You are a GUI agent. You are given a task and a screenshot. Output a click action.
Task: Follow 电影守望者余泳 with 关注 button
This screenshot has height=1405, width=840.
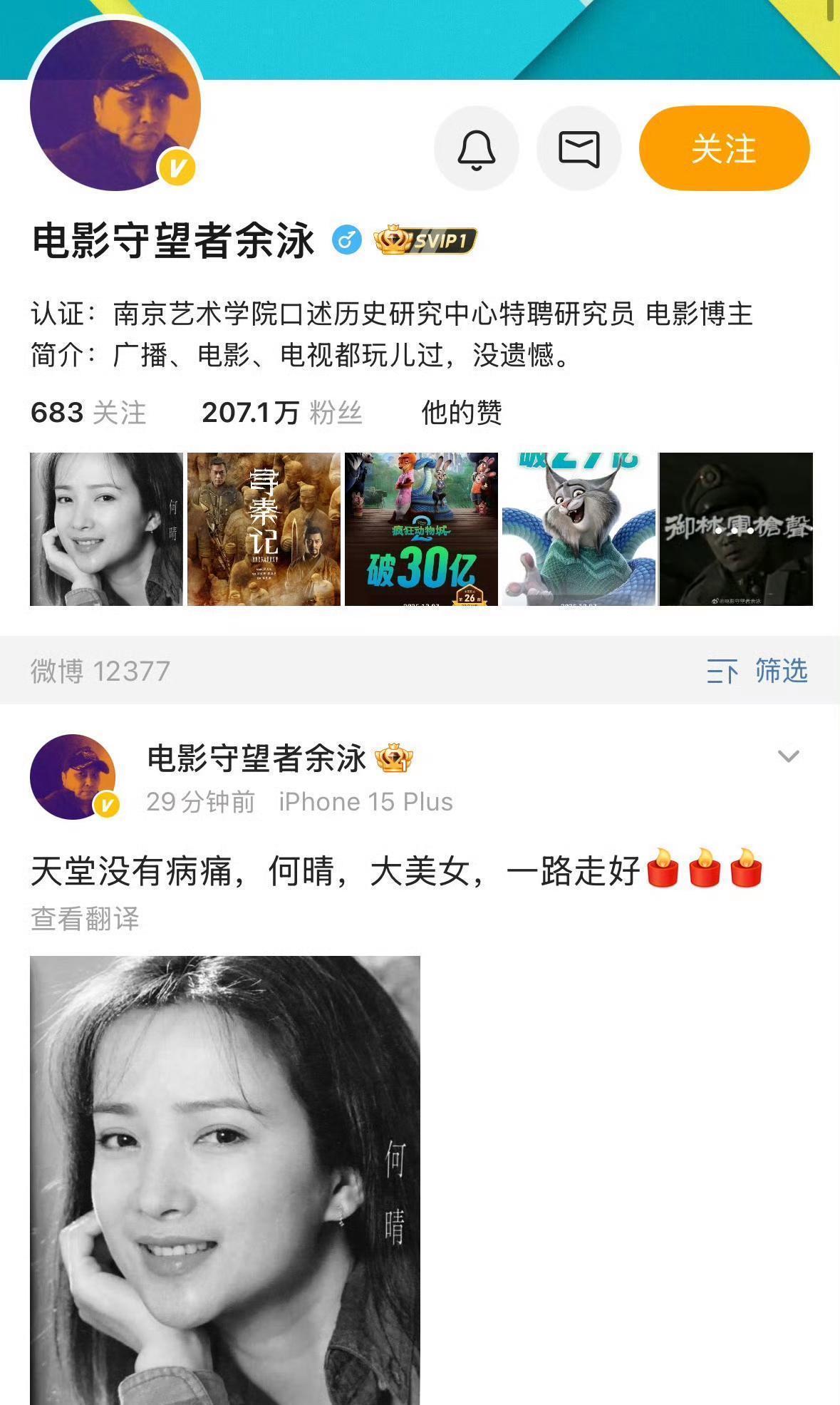point(724,149)
